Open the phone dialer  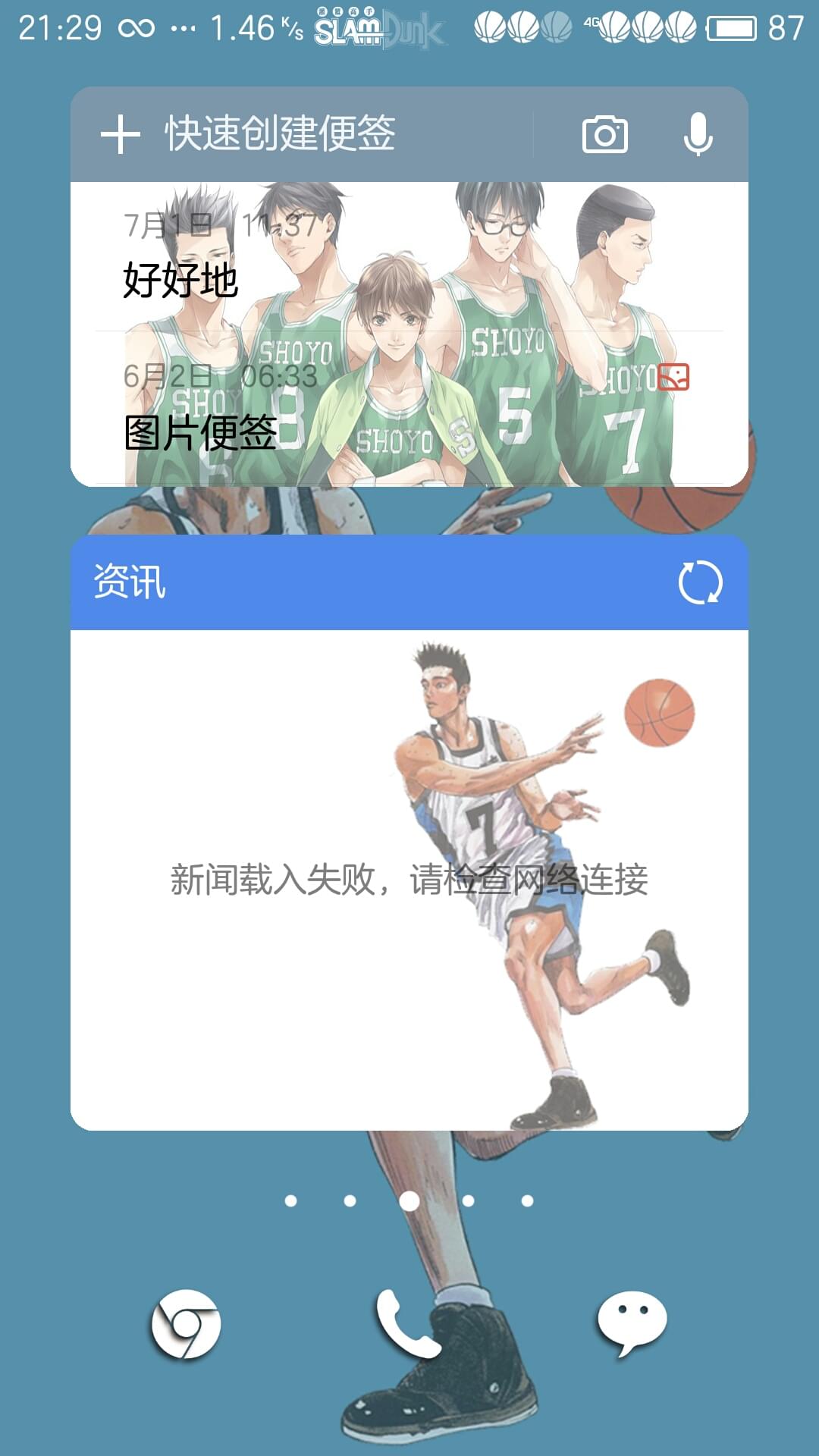pyautogui.click(x=409, y=1324)
